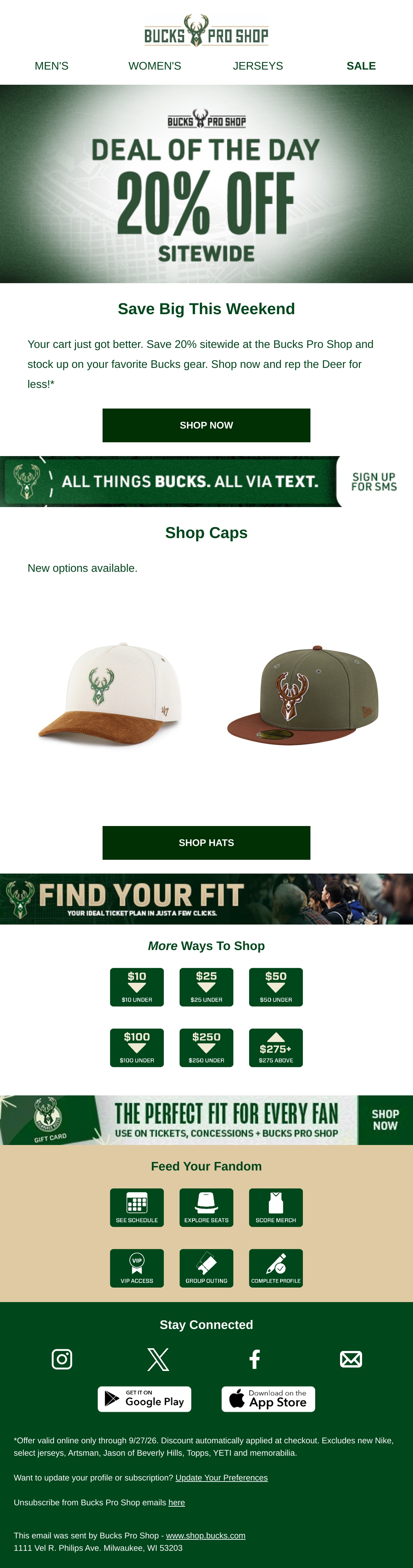The width and height of the screenshot is (413, 1568).
Task: Unsubscribe via the 'here' link
Action: (x=177, y=1502)
